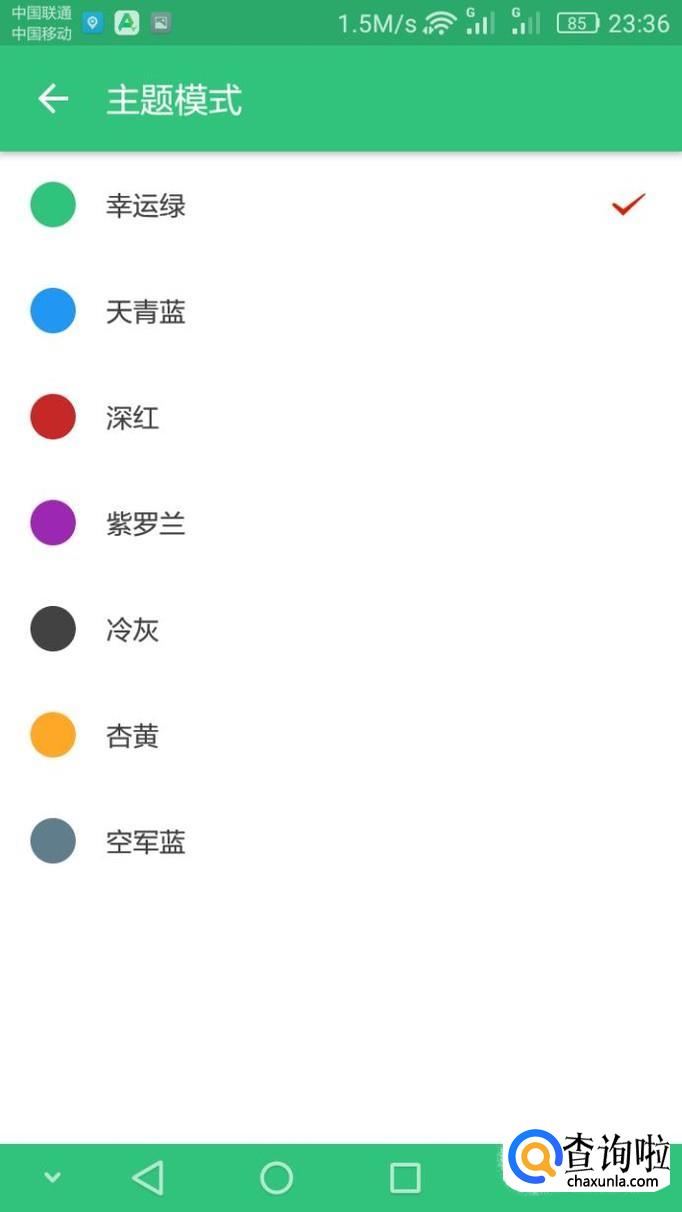
Task: Apply the 冷灰 theme
Action: (133, 630)
